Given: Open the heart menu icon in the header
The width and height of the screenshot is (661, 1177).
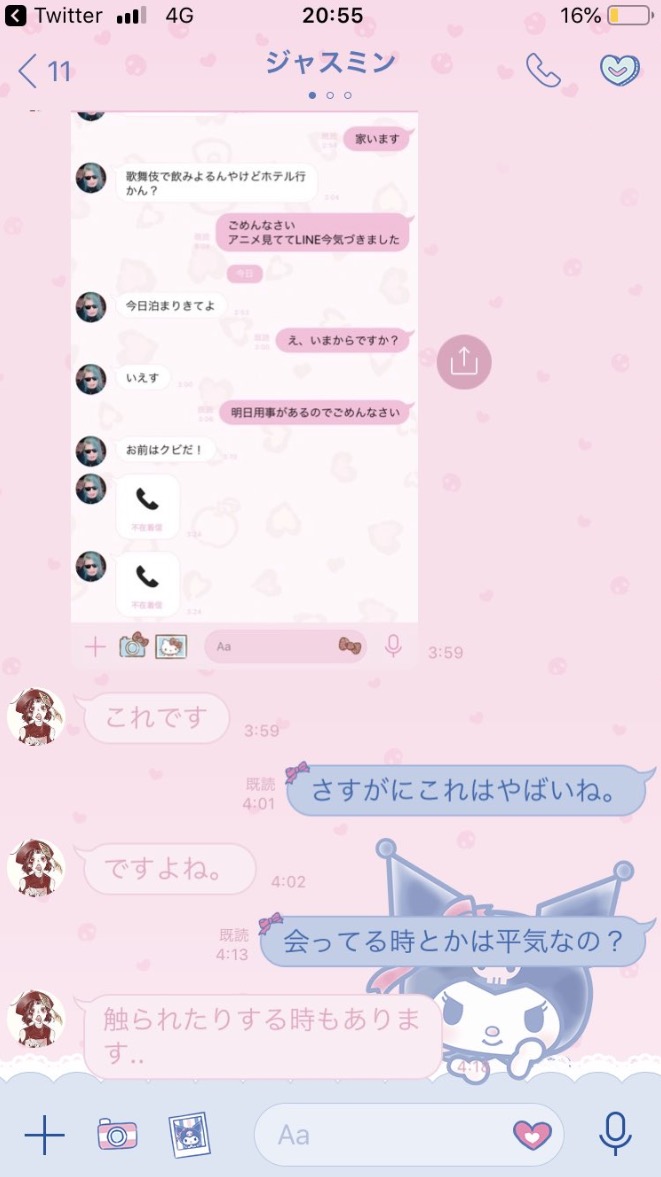Looking at the screenshot, I should (x=619, y=69).
